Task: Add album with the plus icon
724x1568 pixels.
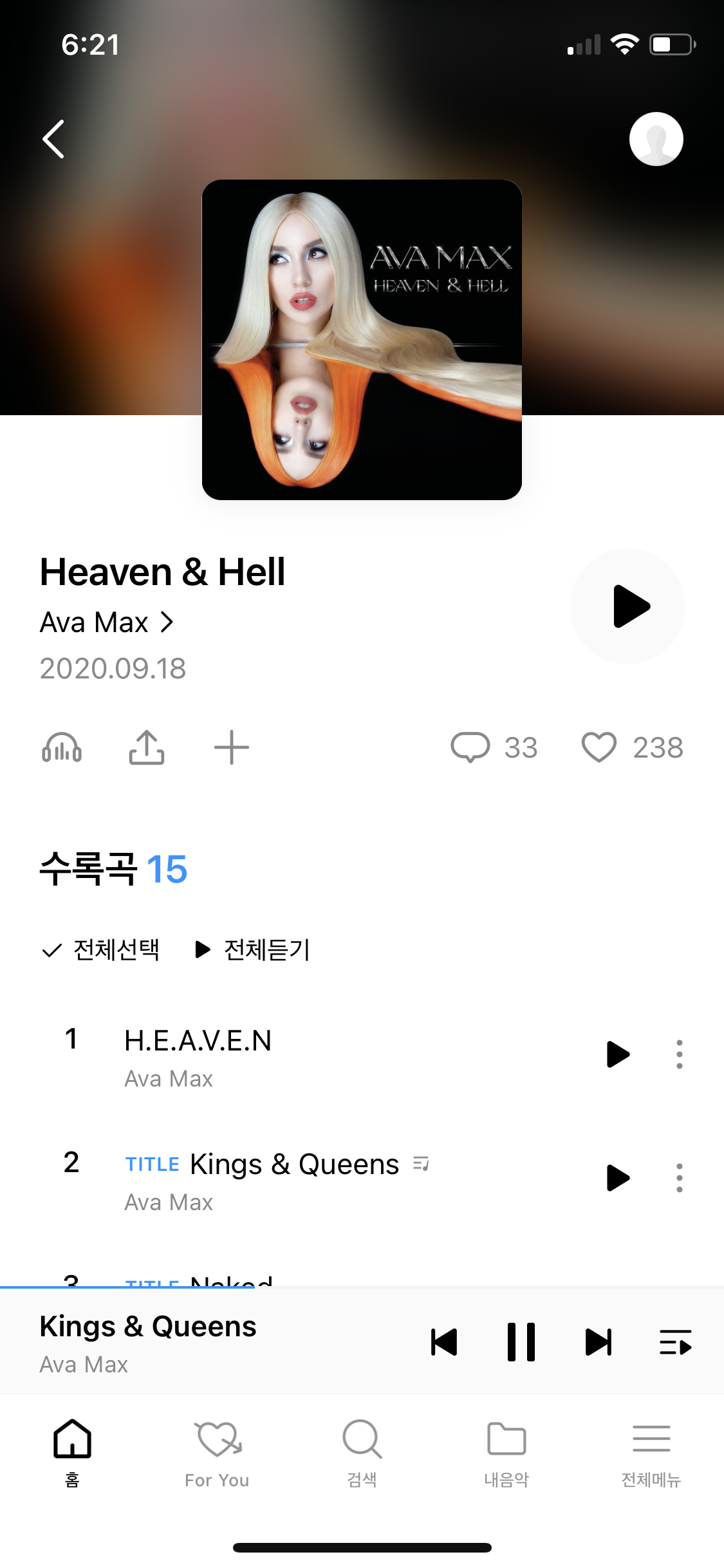Action: [232, 747]
